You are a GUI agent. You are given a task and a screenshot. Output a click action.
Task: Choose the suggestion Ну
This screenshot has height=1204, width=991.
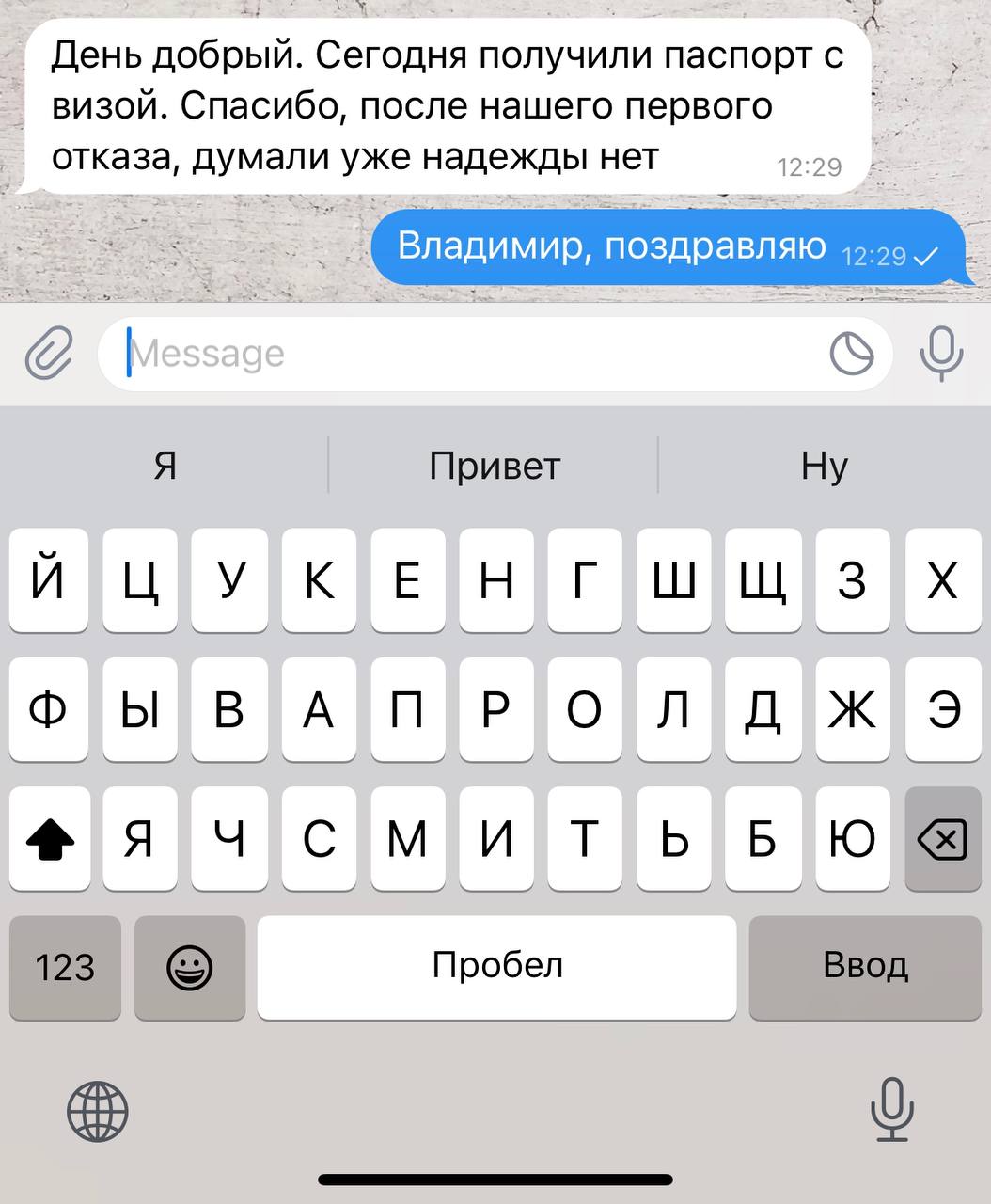click(x=825, y=466)
